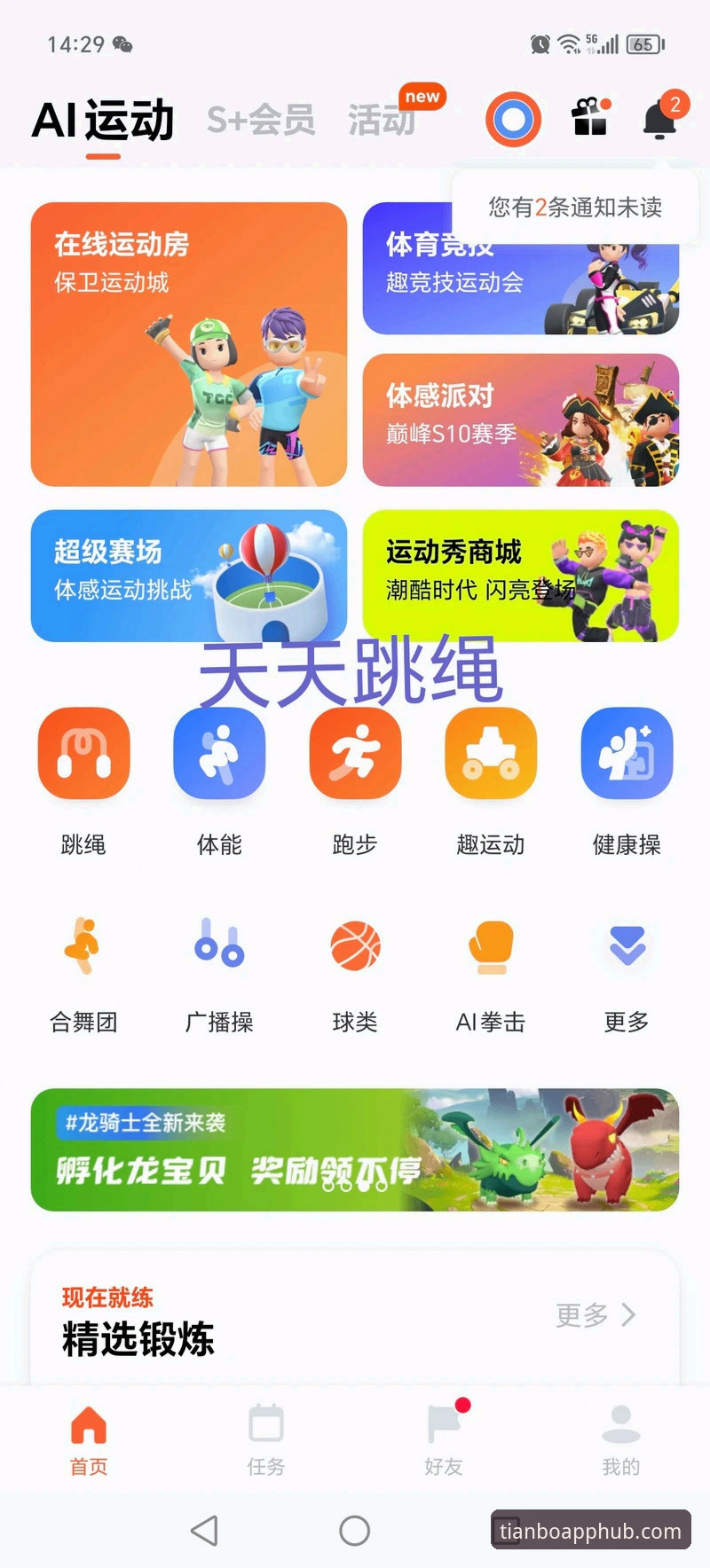The width and height of the screenshot is (710, 1568).
Task: Open the 运动秀商城 shop banner
Action: [x=522, y=577]
